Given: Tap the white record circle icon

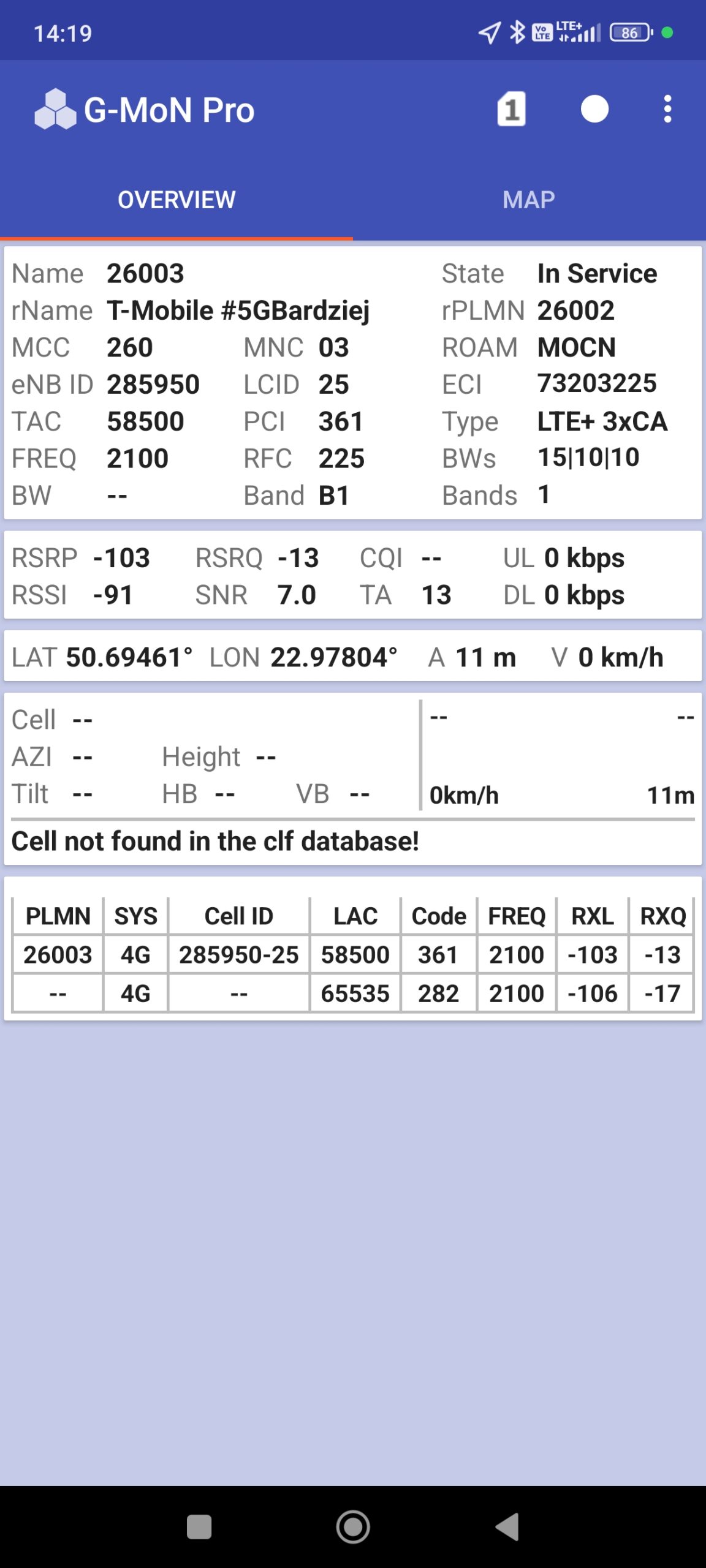Looking at the screenshot, I should click(x=594, y=110).
